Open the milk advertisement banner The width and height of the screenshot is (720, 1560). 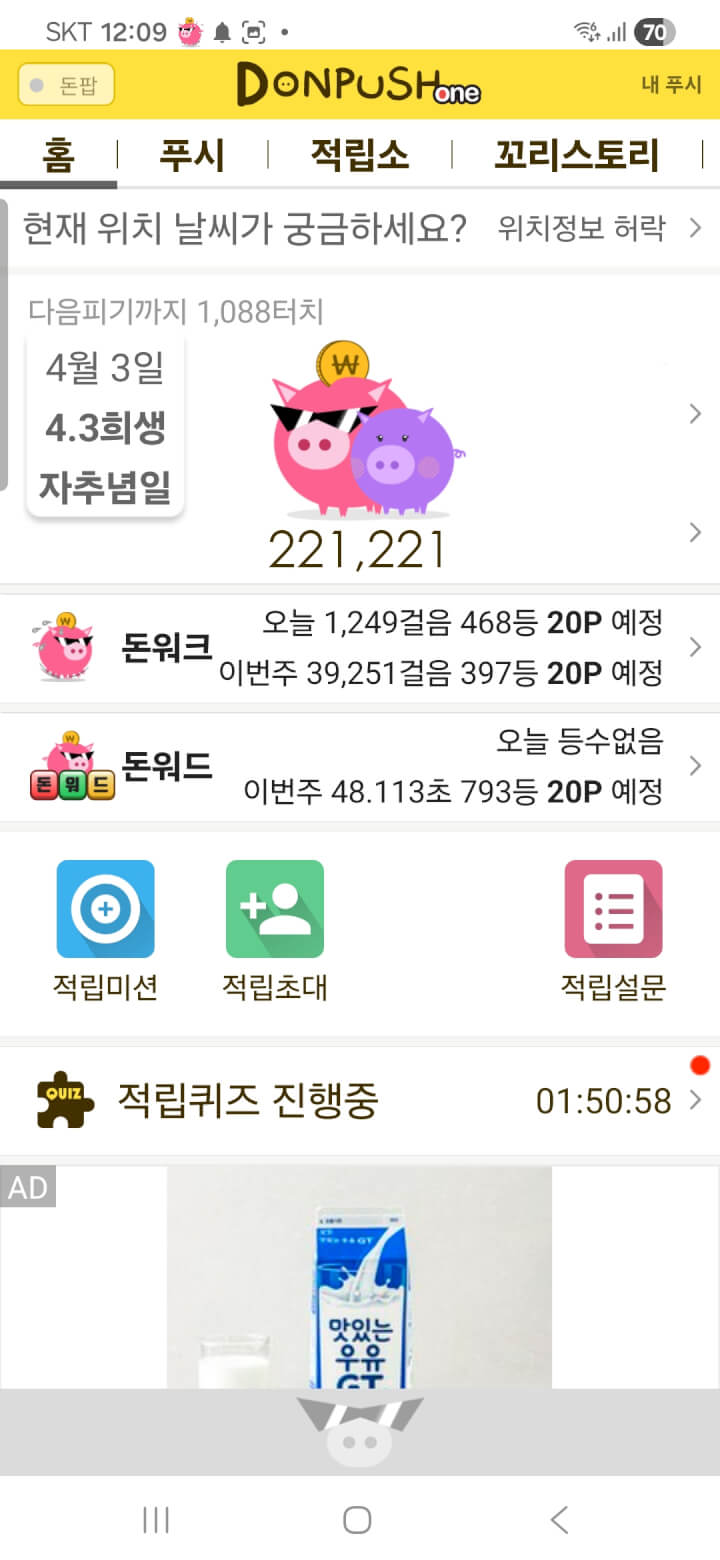pyautogui.click(x=360, y=1280)
